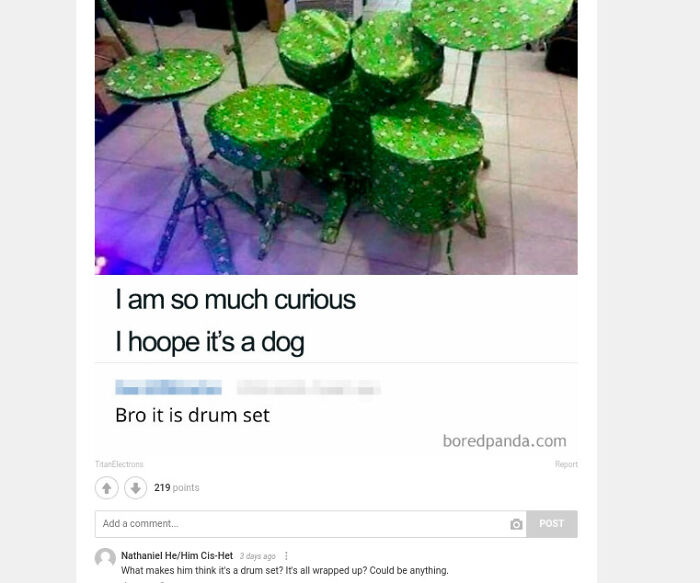
Task: View Nathaniel He/Him Cis-Het's profile
Action: point(176,556)
